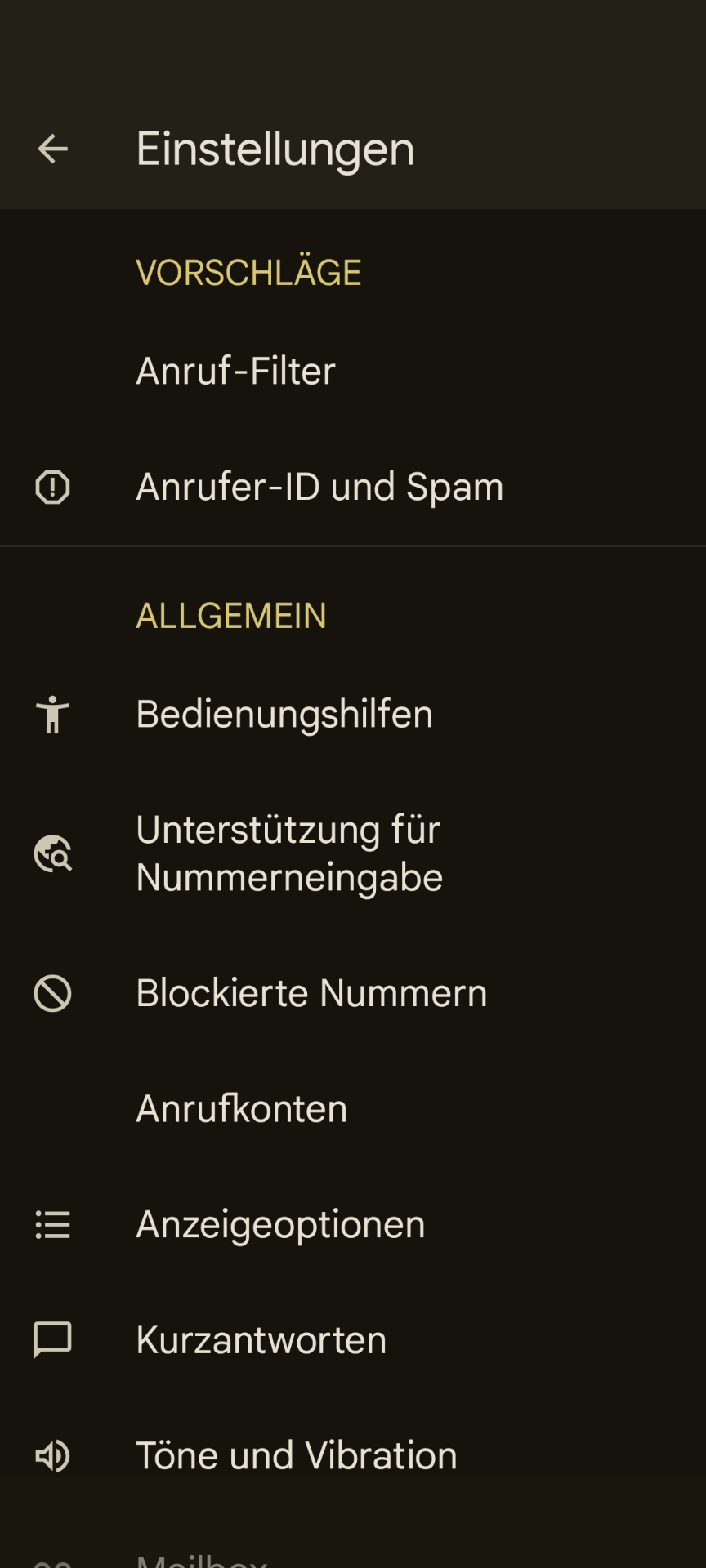Open Anruf-Filter settings
Image resolution: width=706 pixels, height=1568 pixels.
(236, 372)
